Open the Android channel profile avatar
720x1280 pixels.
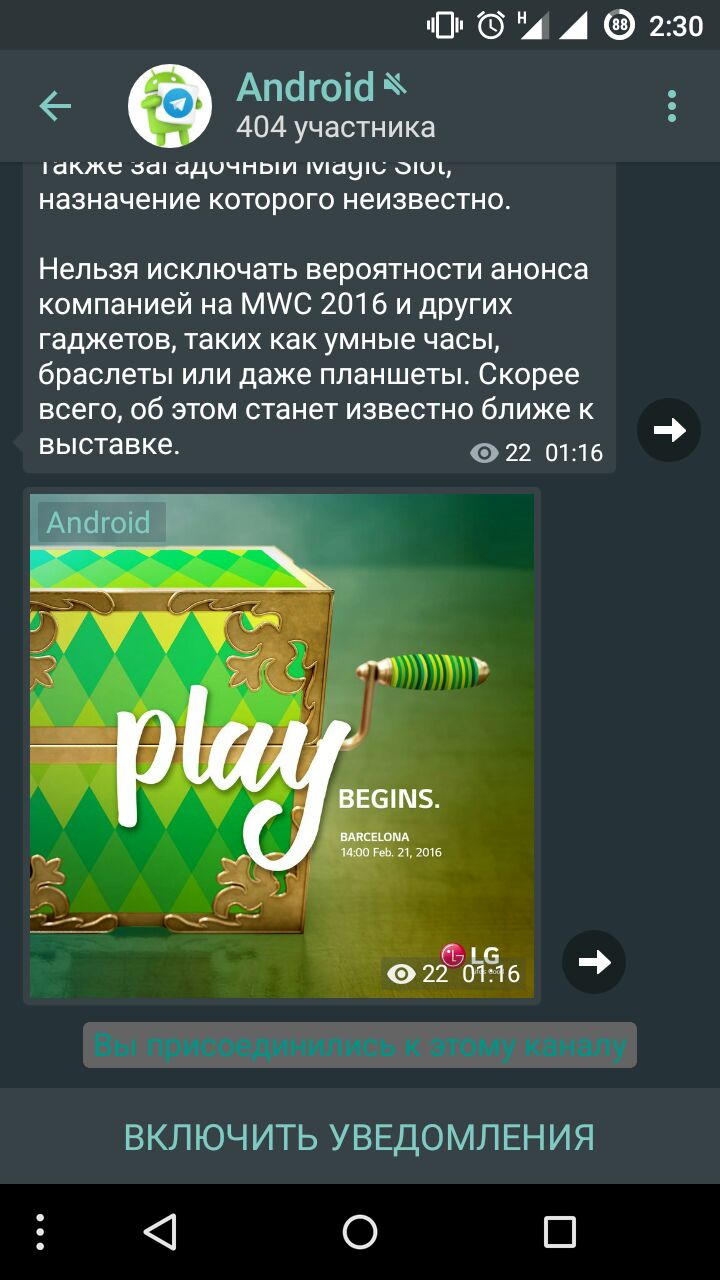[170, 106]
